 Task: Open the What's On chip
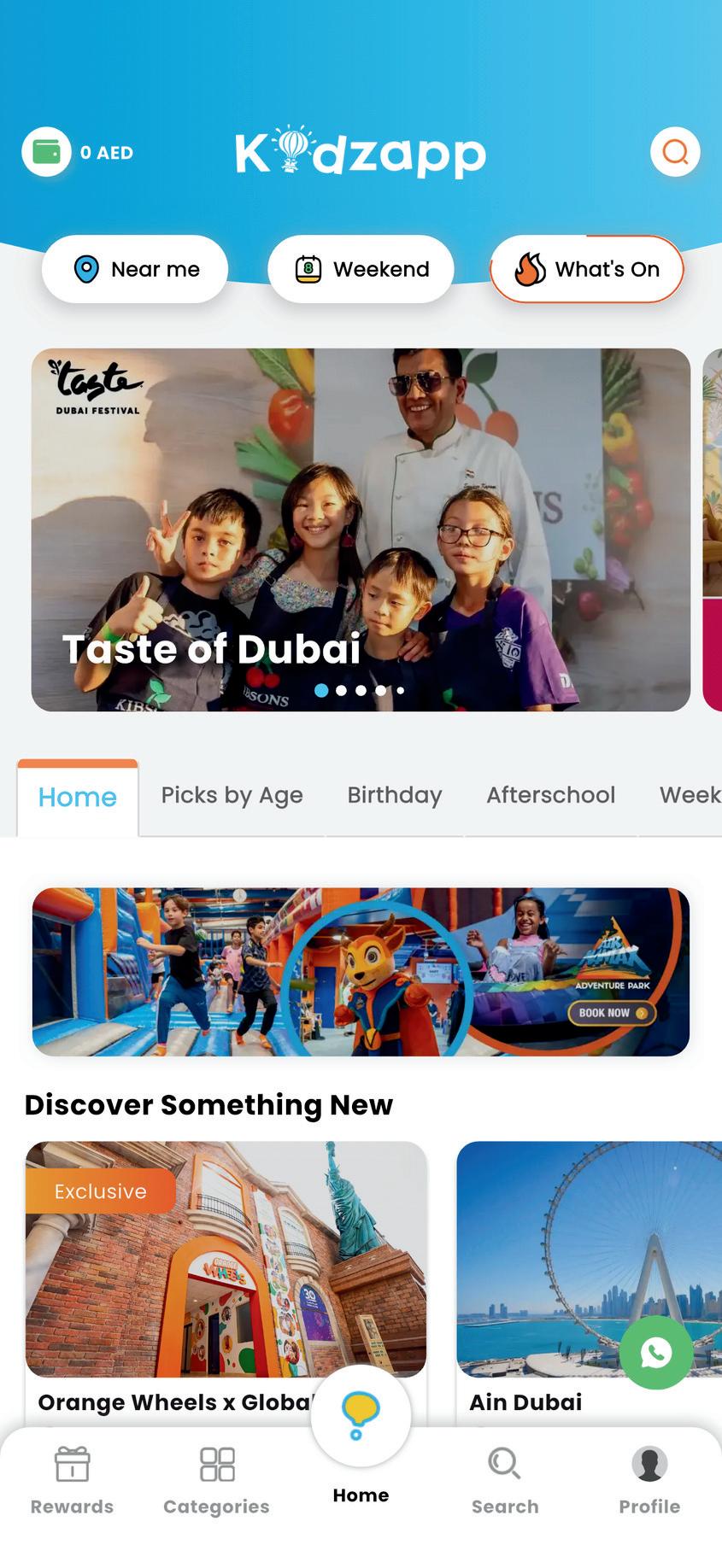tap(587, 269)
